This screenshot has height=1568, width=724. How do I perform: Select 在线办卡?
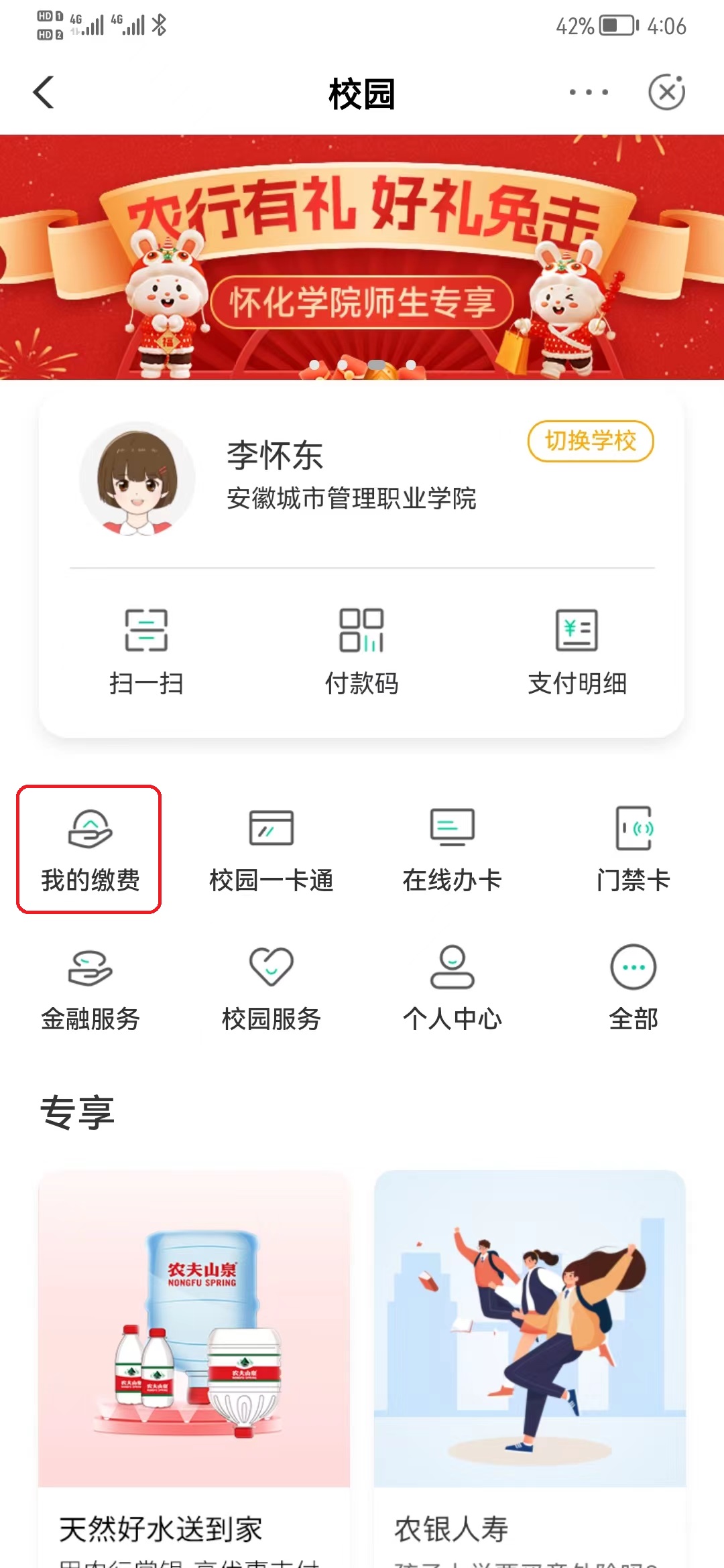point(452,849)
